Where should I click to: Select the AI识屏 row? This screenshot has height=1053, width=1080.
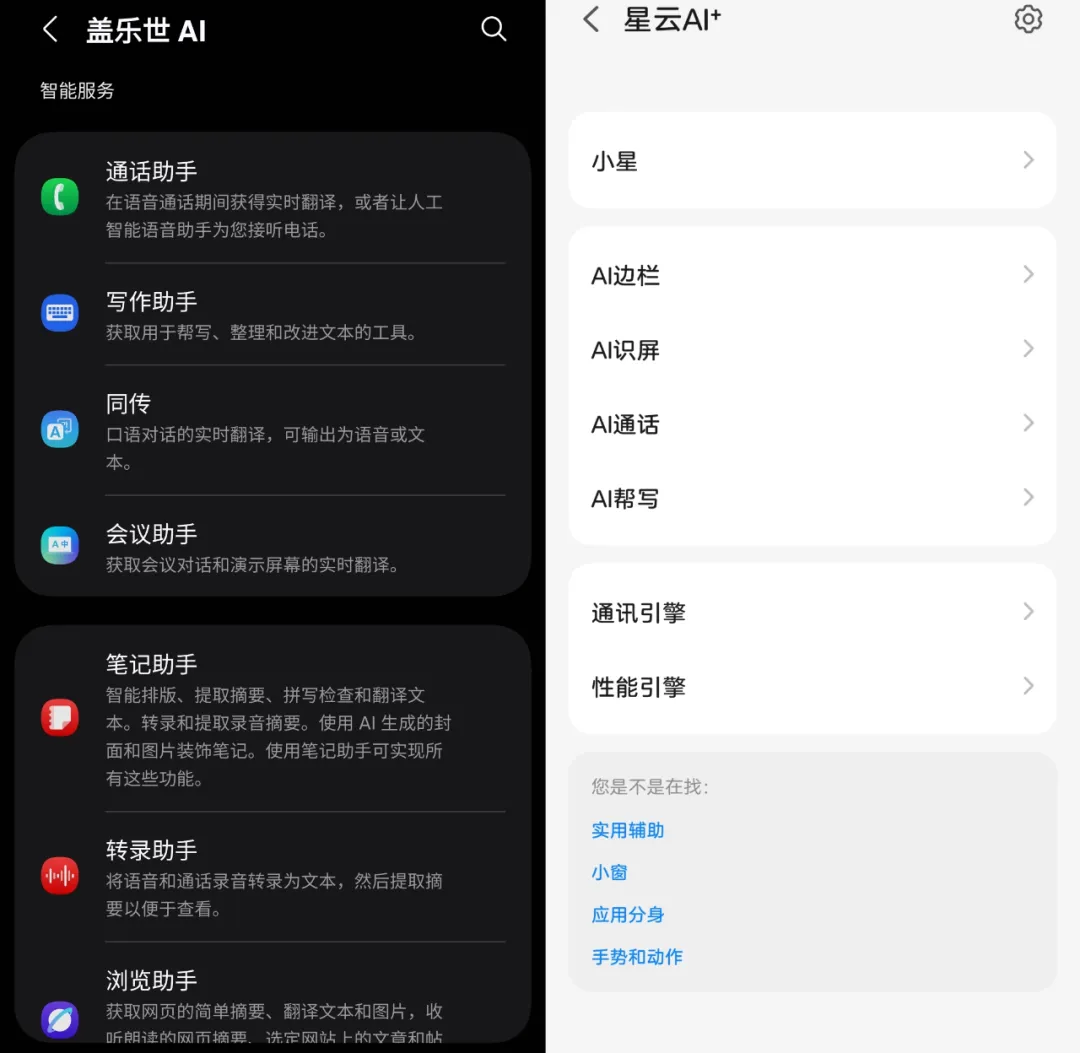coord(811,350)
